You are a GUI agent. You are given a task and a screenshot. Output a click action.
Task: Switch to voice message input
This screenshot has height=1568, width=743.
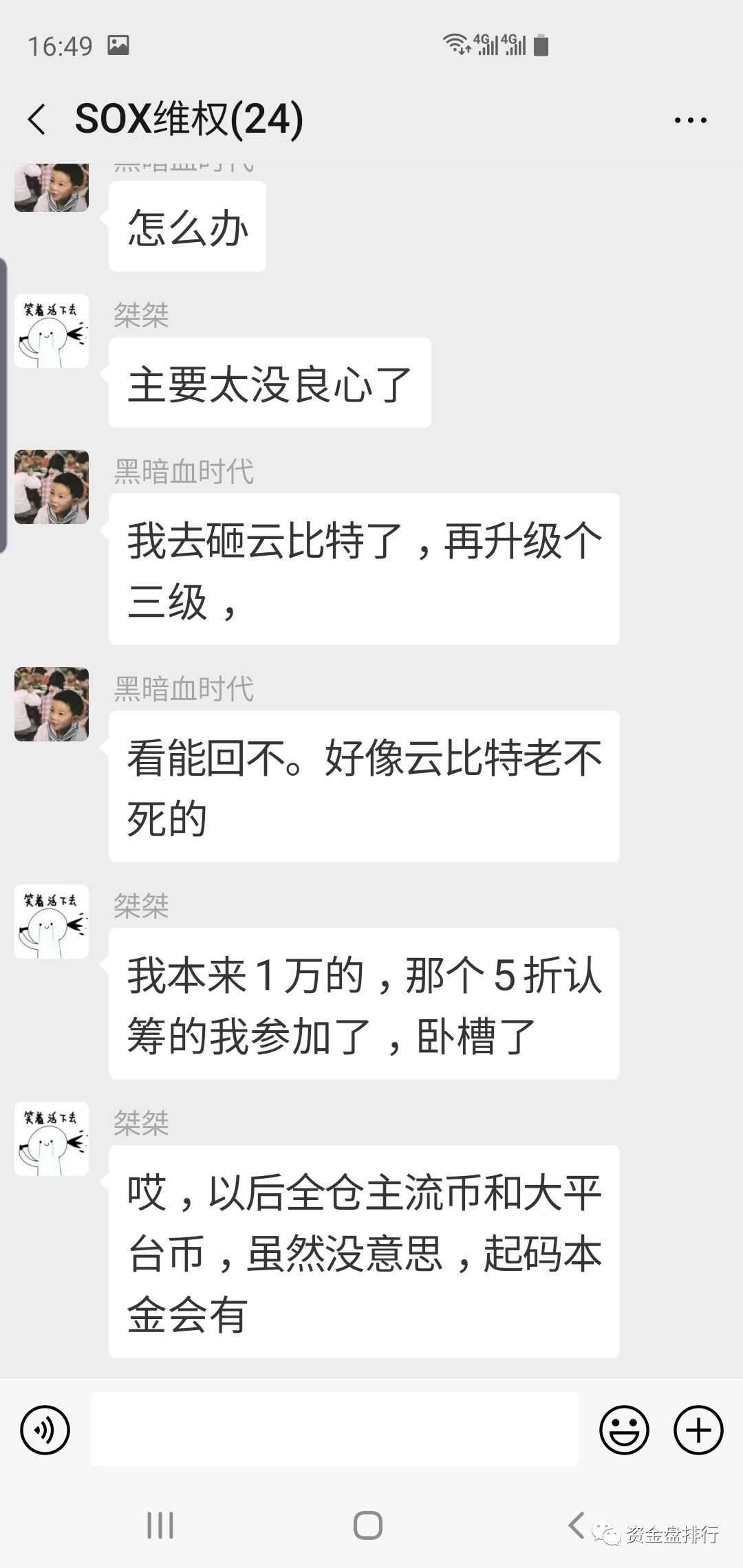[x=45, y=1430]
